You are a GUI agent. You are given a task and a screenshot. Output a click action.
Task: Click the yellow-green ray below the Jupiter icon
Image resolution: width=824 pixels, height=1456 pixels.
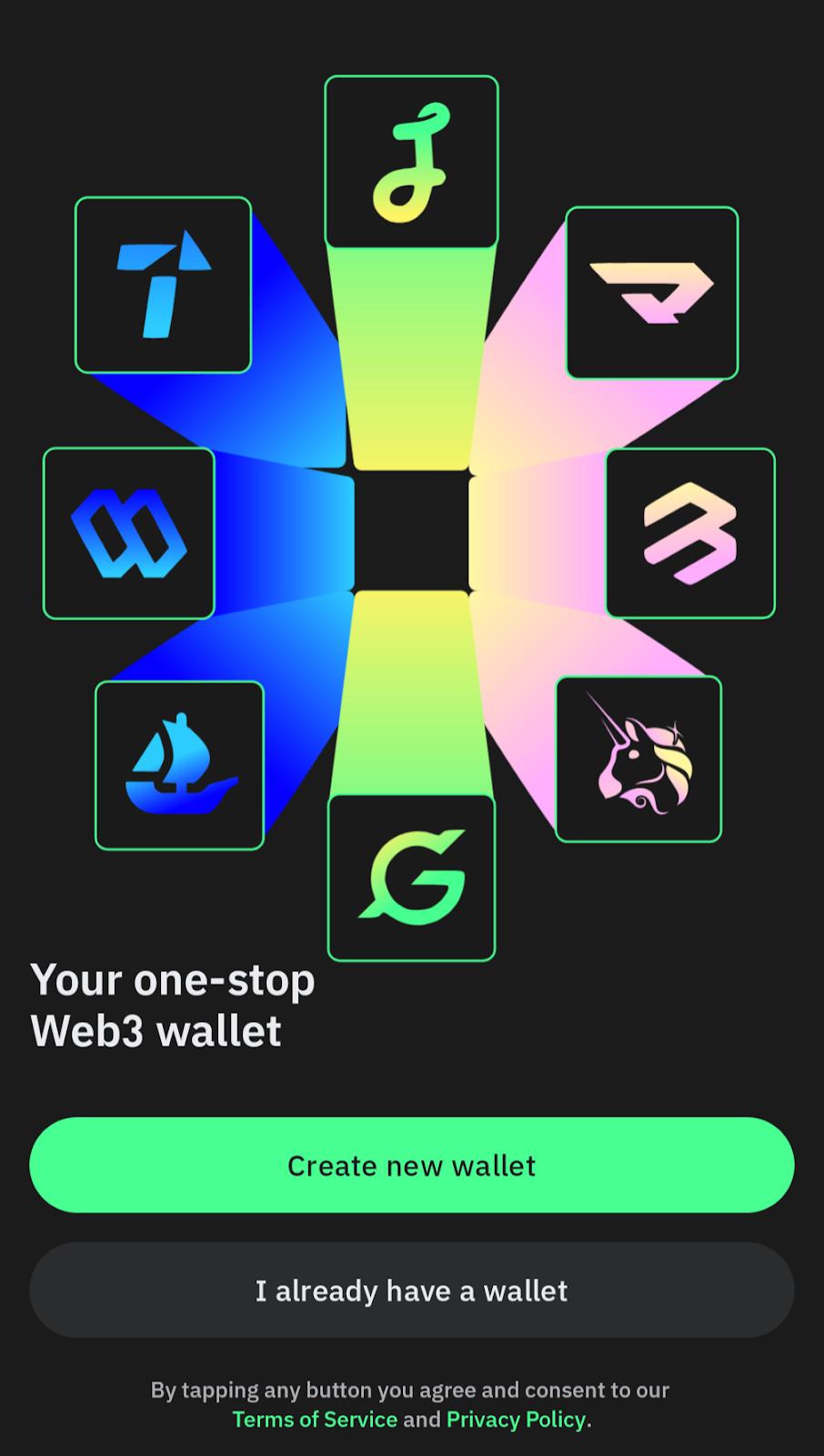coord(411,355)
